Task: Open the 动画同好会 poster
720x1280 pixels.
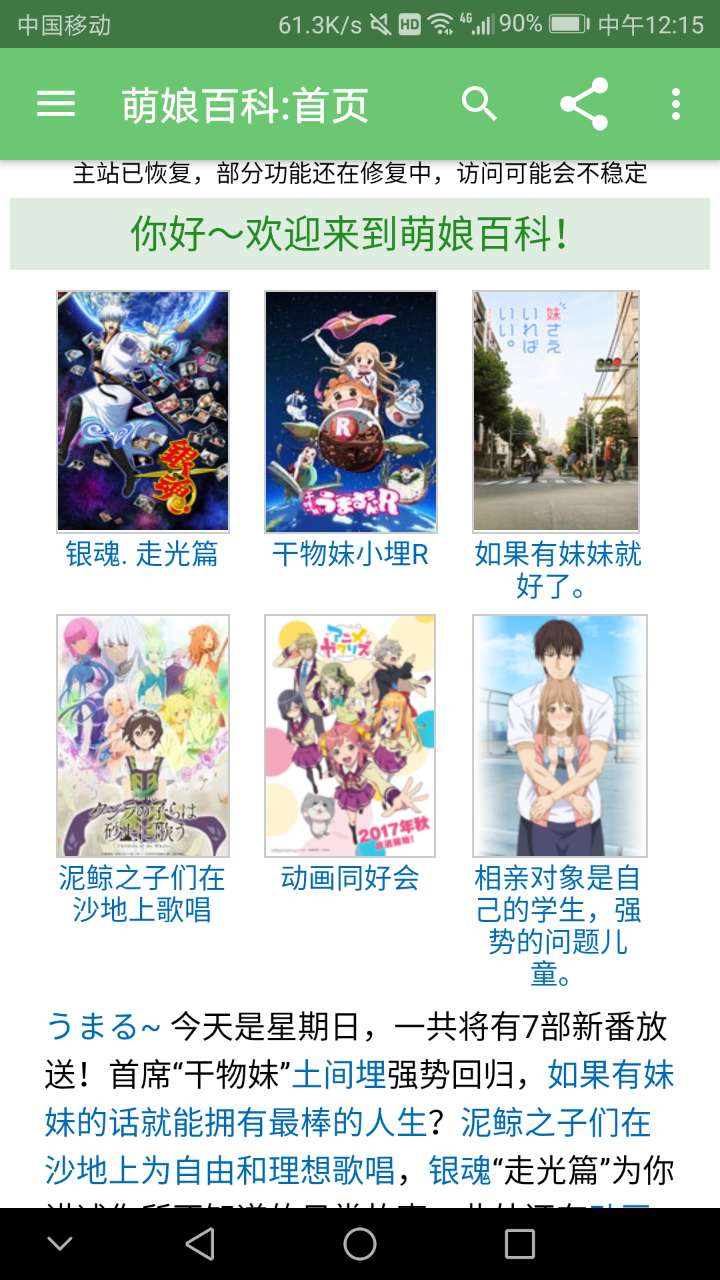Action: coord(350,736)
